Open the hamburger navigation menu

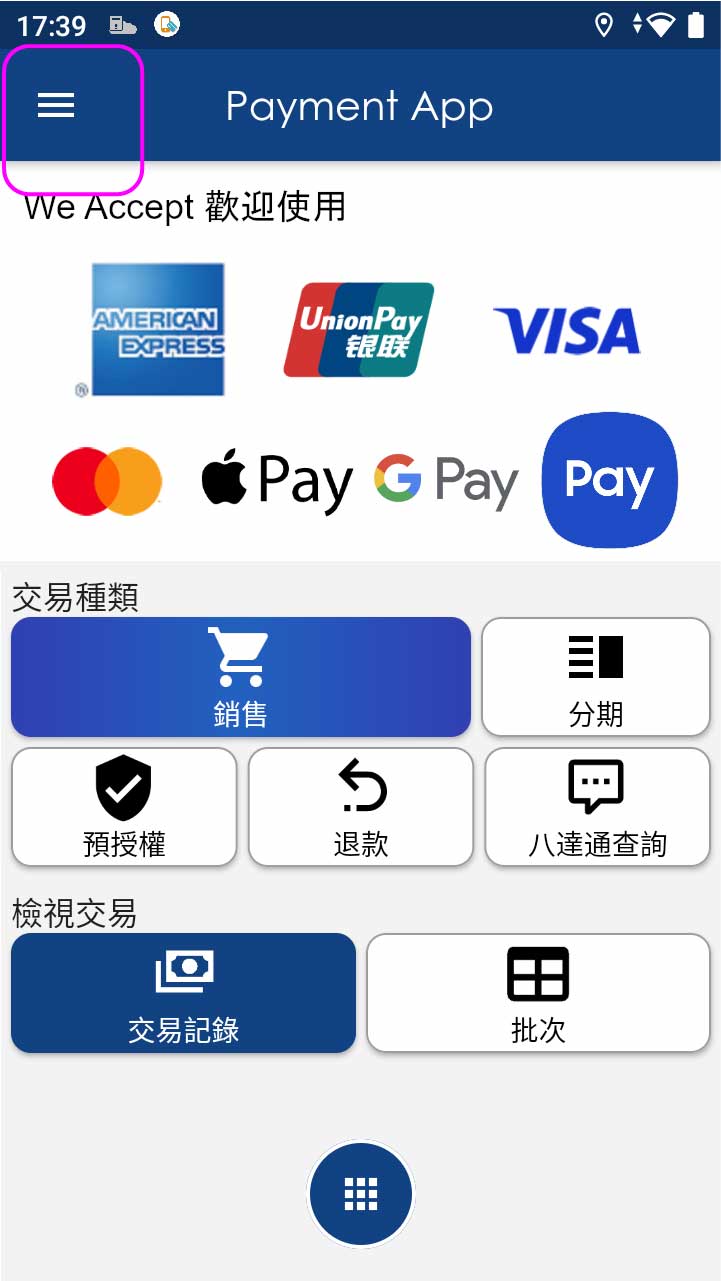56,106
